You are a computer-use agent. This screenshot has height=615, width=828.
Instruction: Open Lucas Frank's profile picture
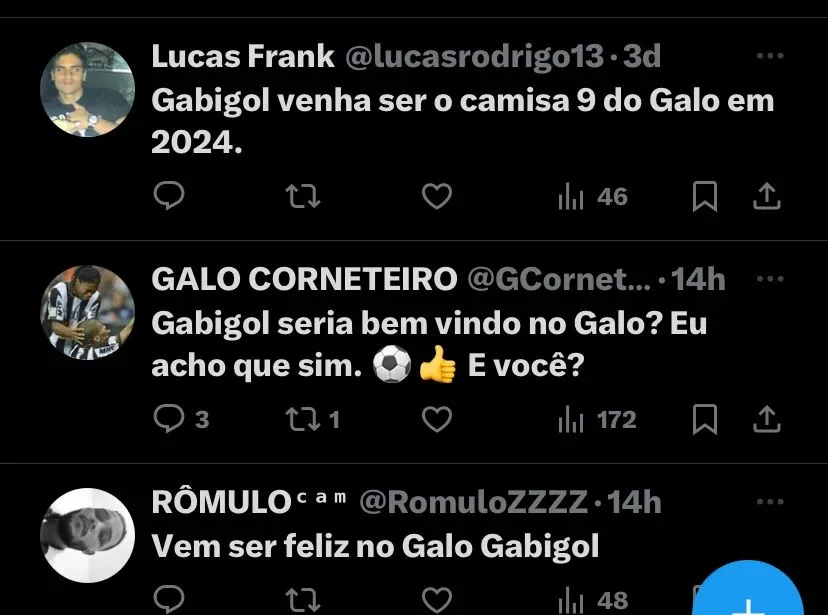pos(88,89)
